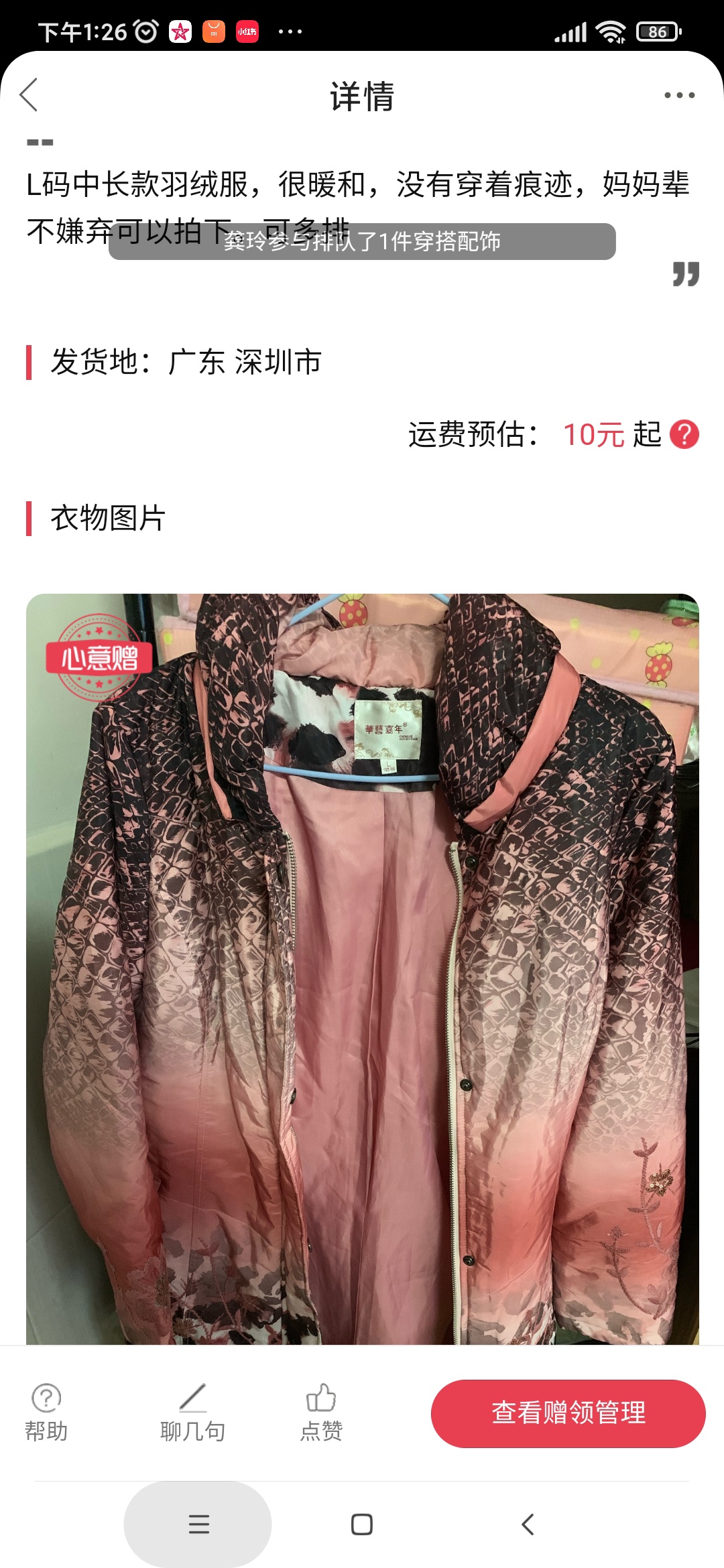Go back from the 详情 page
This screenshot has height=1568, width=724.
click(x=29, y=95)
